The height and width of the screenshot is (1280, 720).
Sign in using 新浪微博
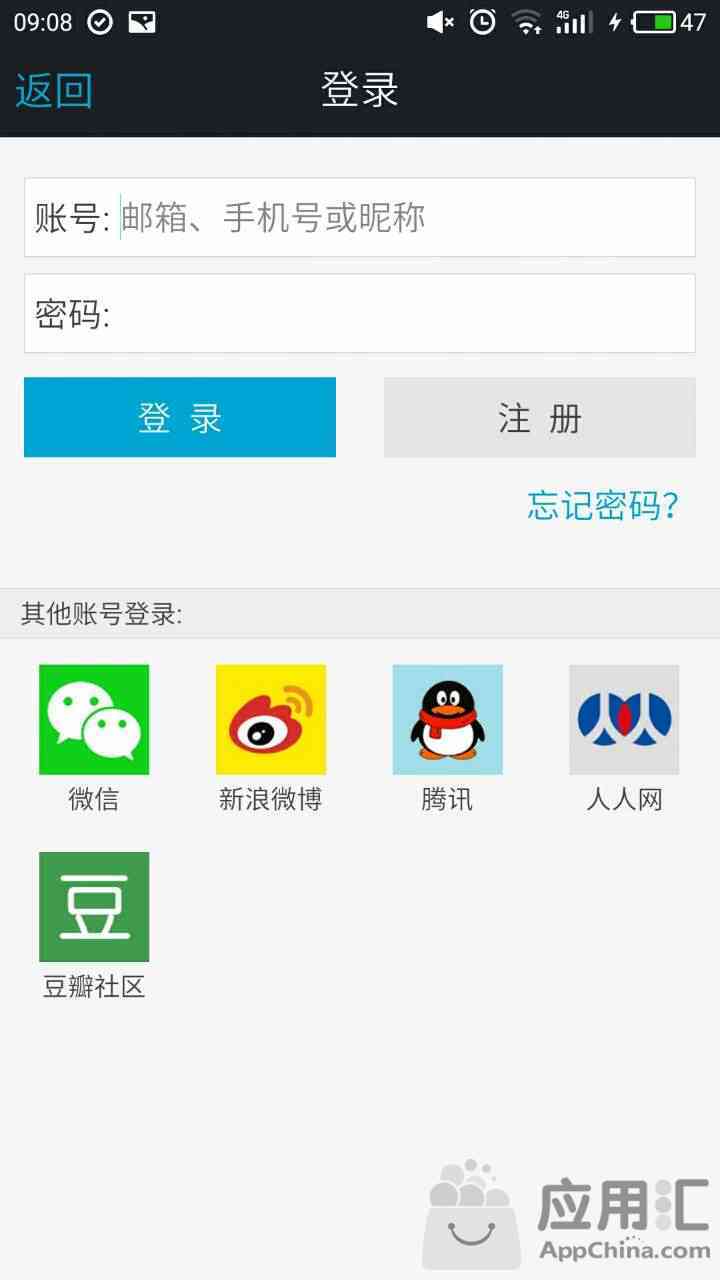pyautogui.click(x=271, y=720)
